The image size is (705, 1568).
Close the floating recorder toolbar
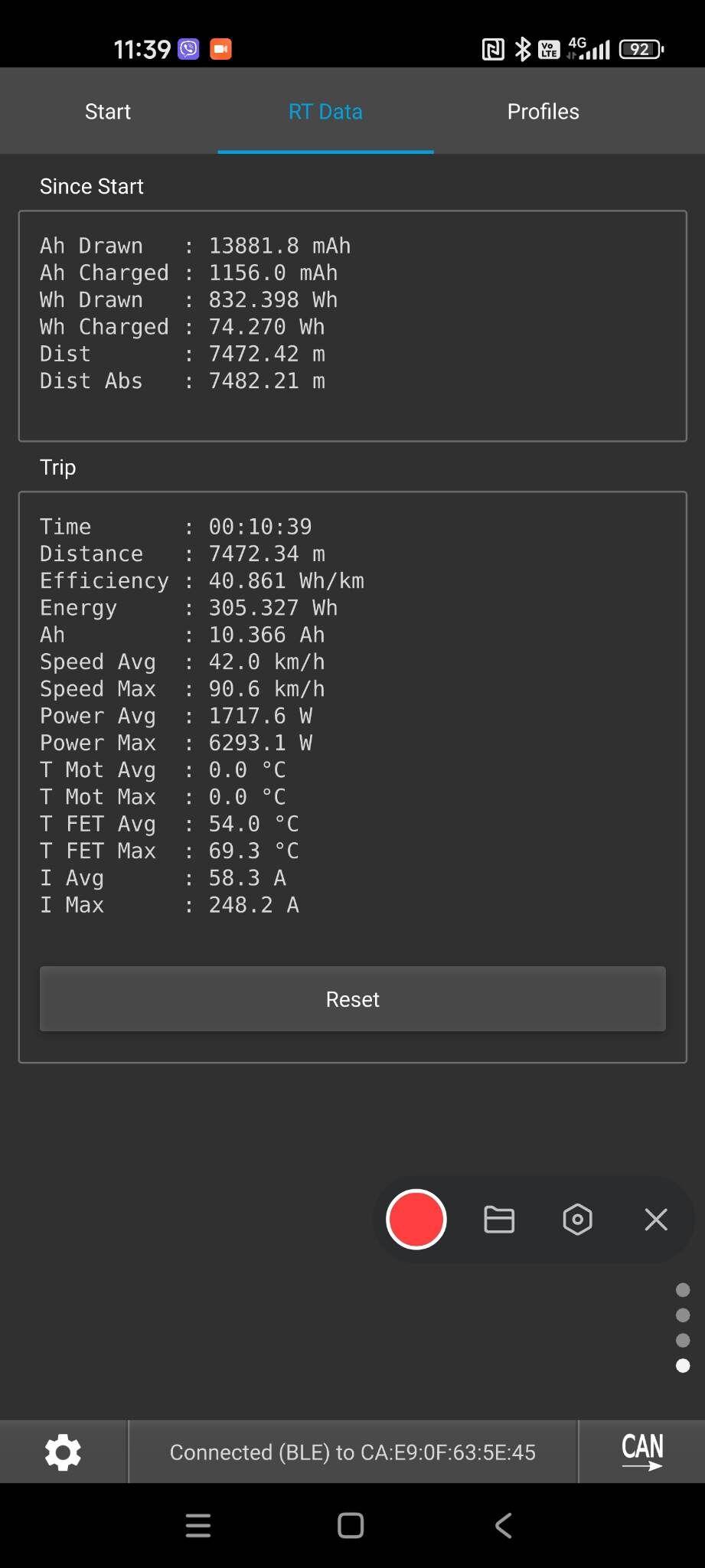click(656, 1220)
